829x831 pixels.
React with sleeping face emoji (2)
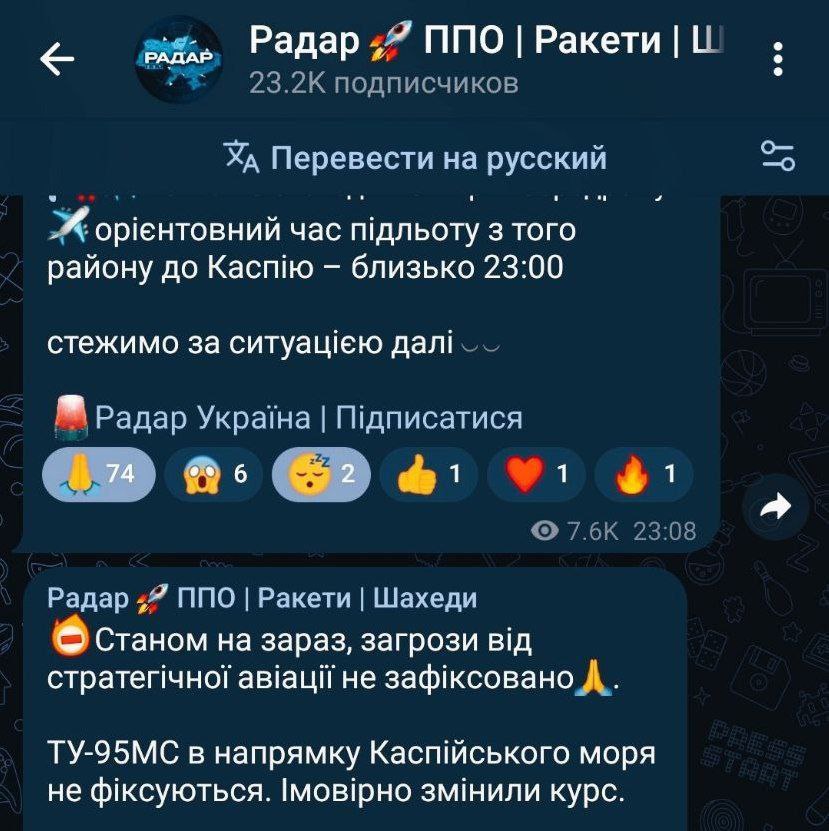tap(321, 474)
